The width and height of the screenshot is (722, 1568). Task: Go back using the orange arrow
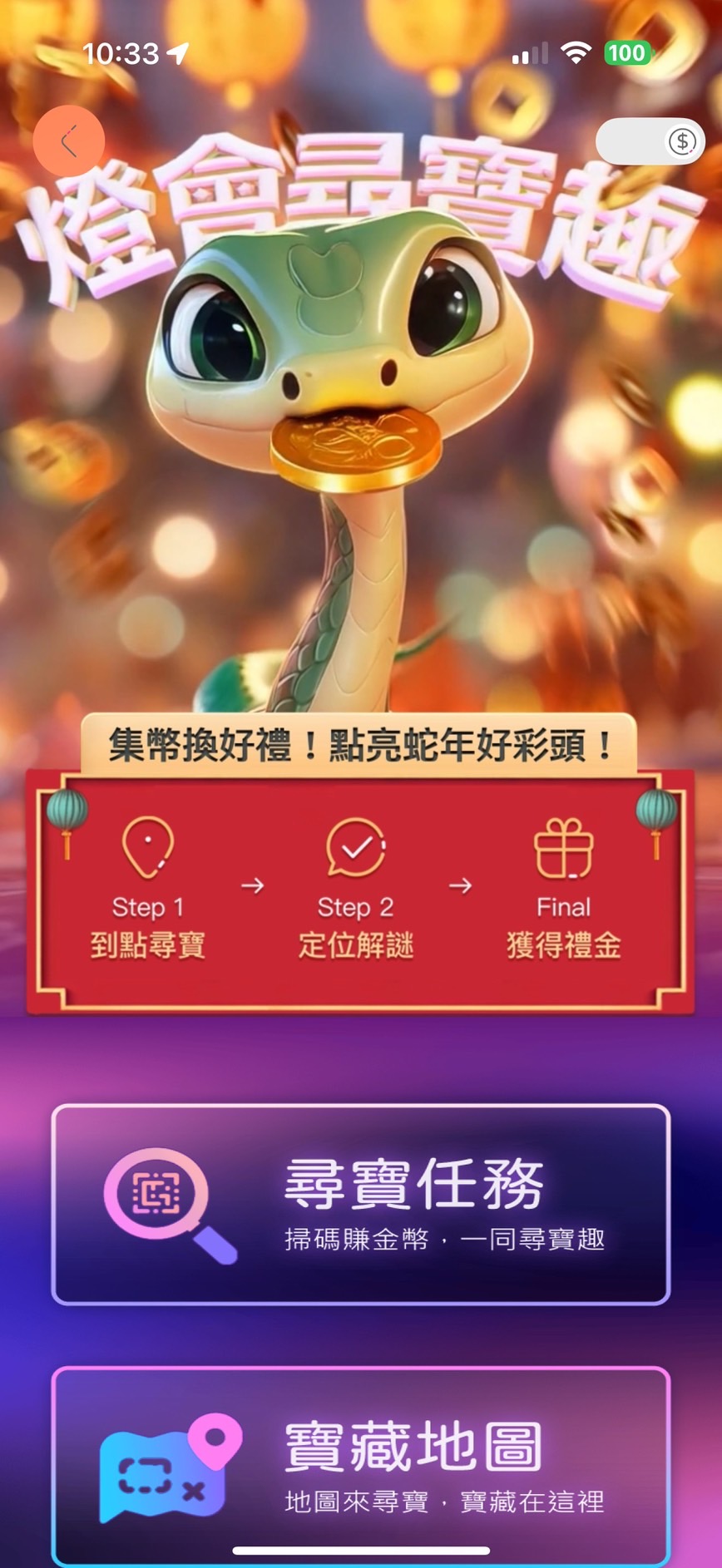point(69,141)
